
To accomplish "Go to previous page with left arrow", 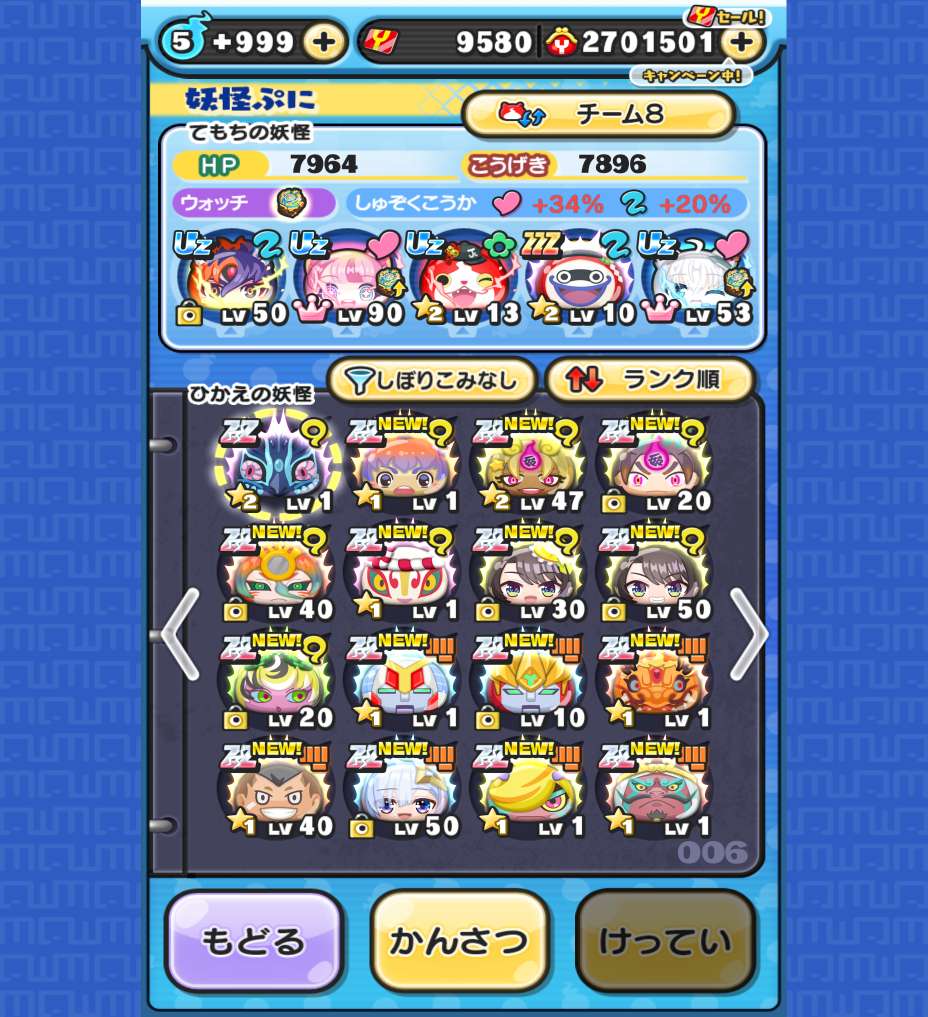I will (180, 635).
